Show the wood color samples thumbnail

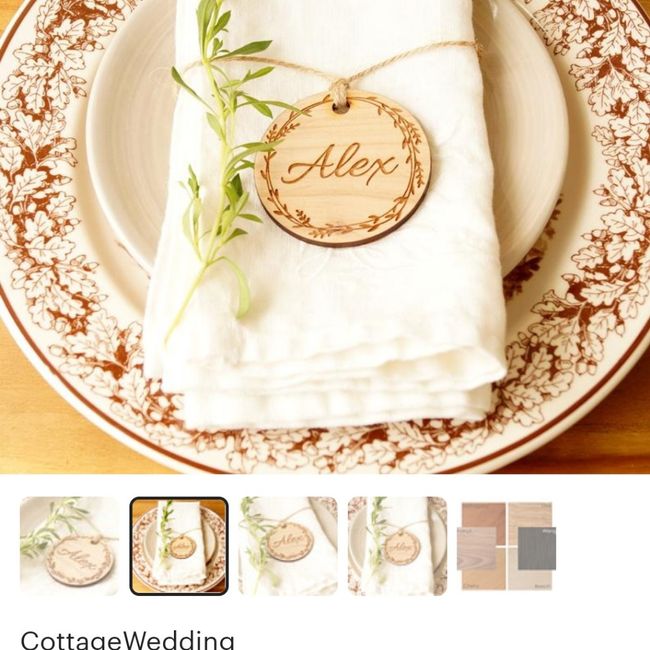pos(507,546)
